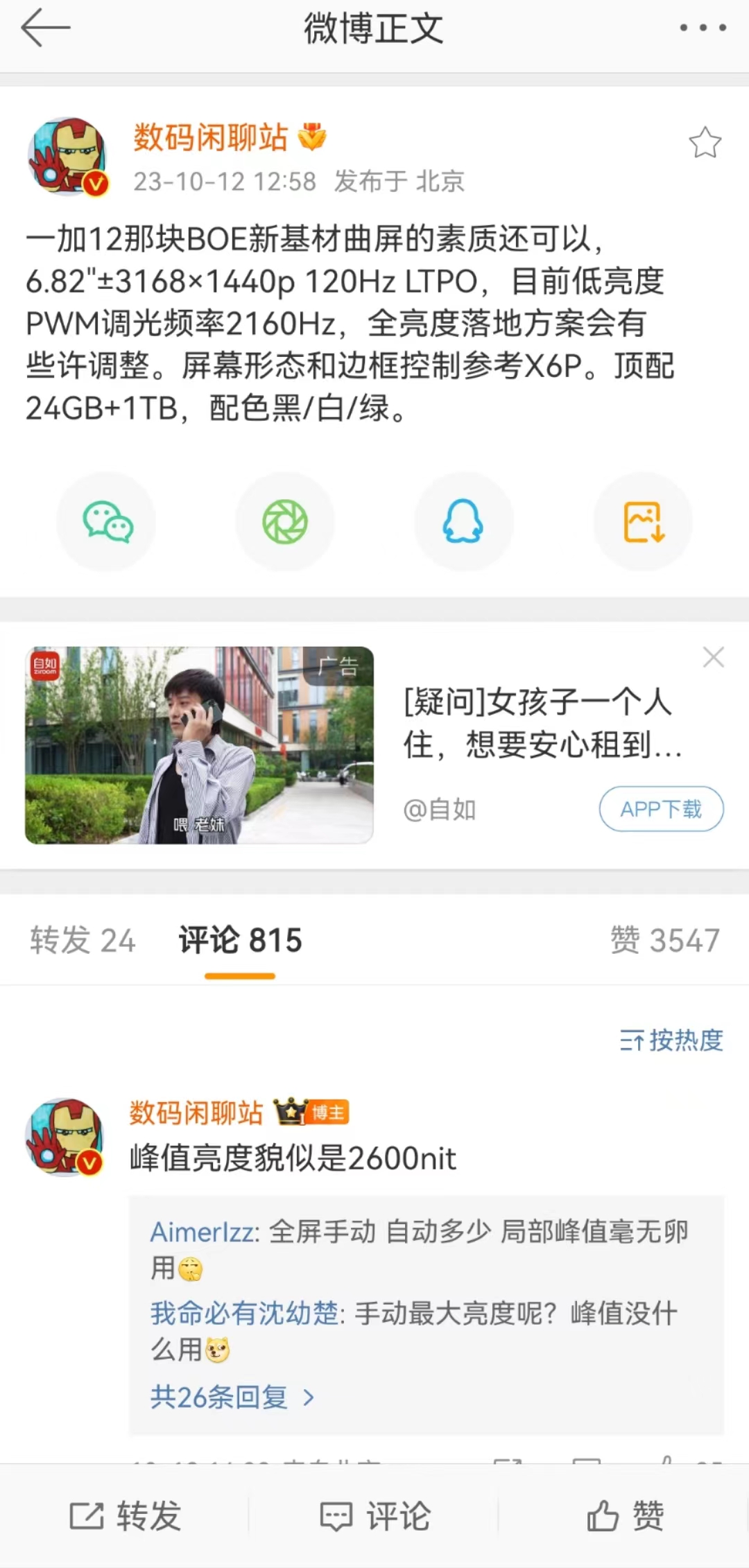Open Aimerlzz's profile link in the replies
This screenshot has width=749, height=1568.
(x=204, y=1232)
